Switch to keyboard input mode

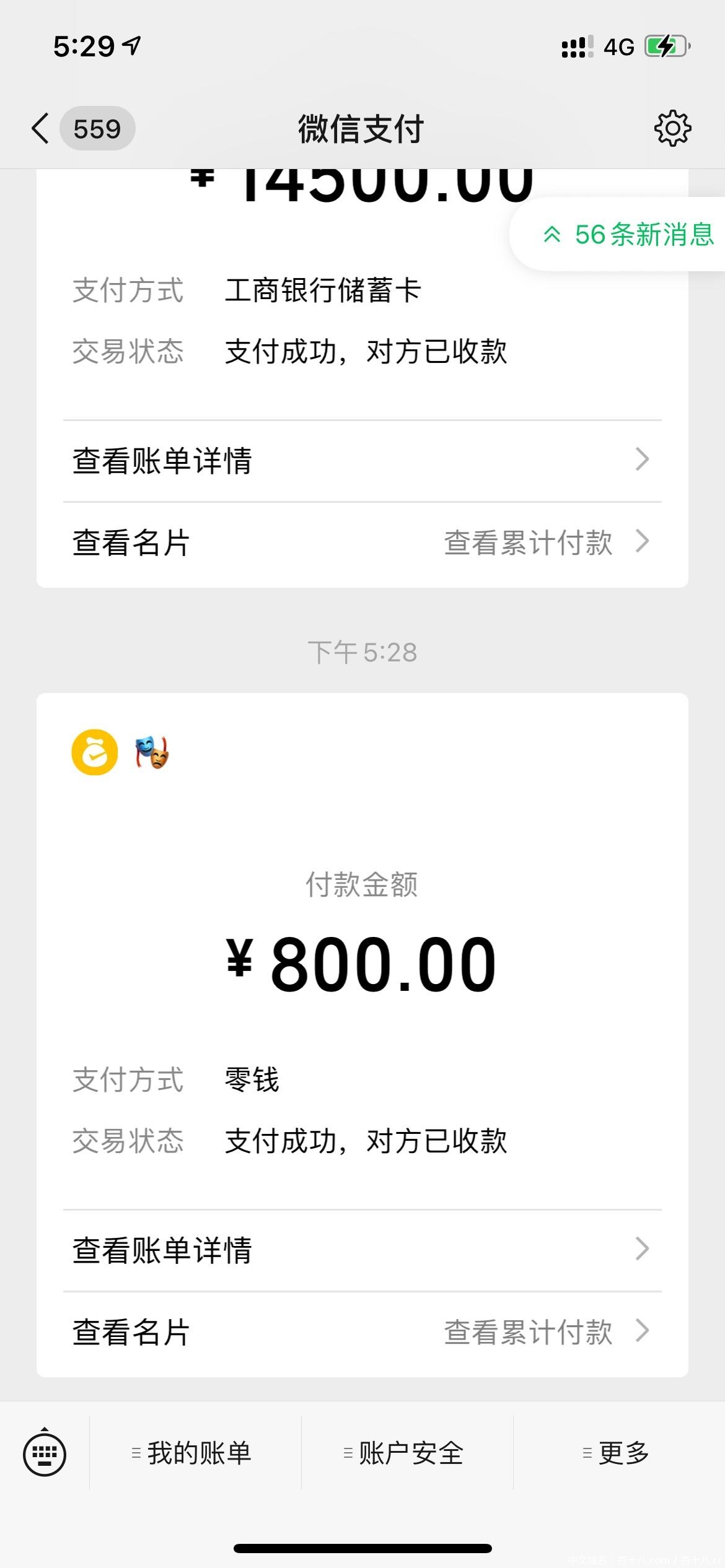45,1453
